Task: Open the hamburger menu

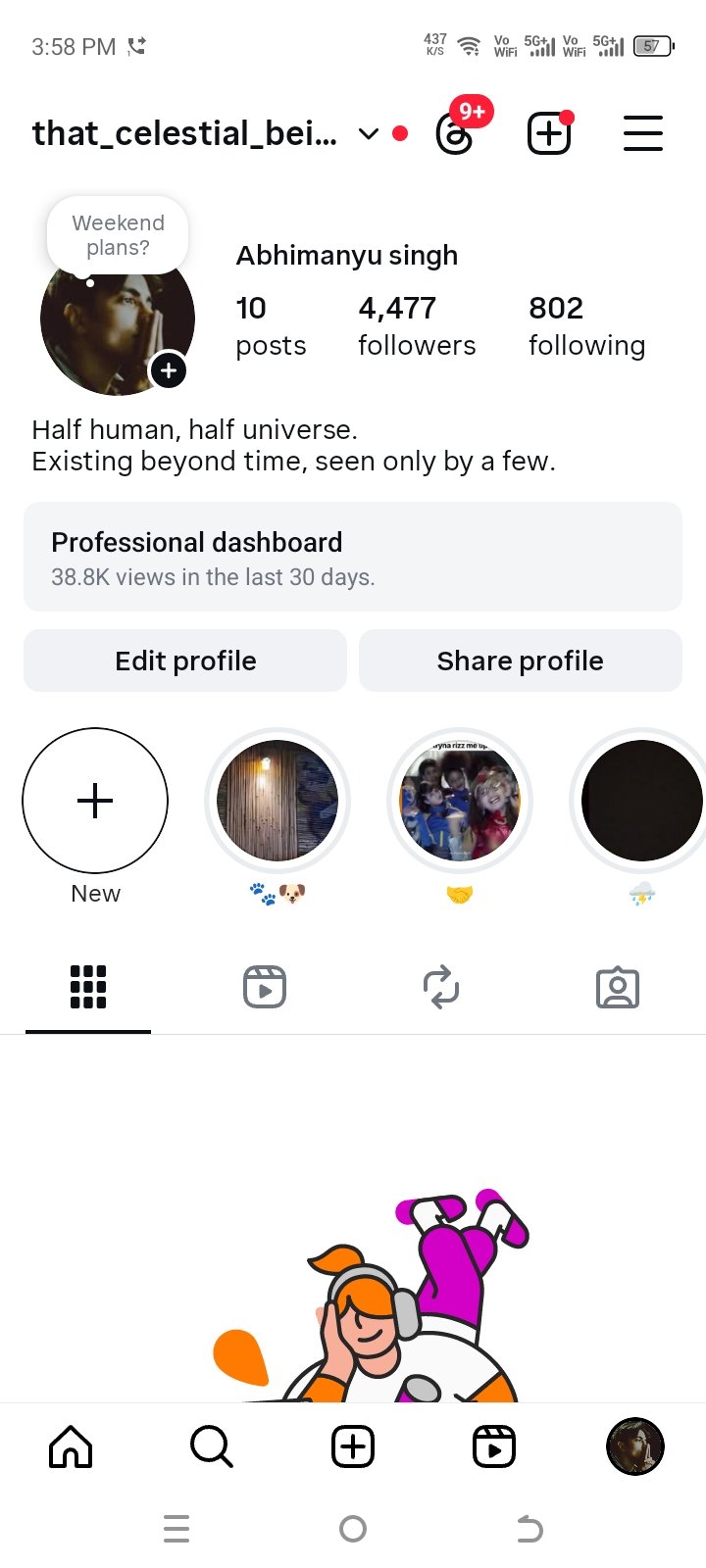Action: 643,133
